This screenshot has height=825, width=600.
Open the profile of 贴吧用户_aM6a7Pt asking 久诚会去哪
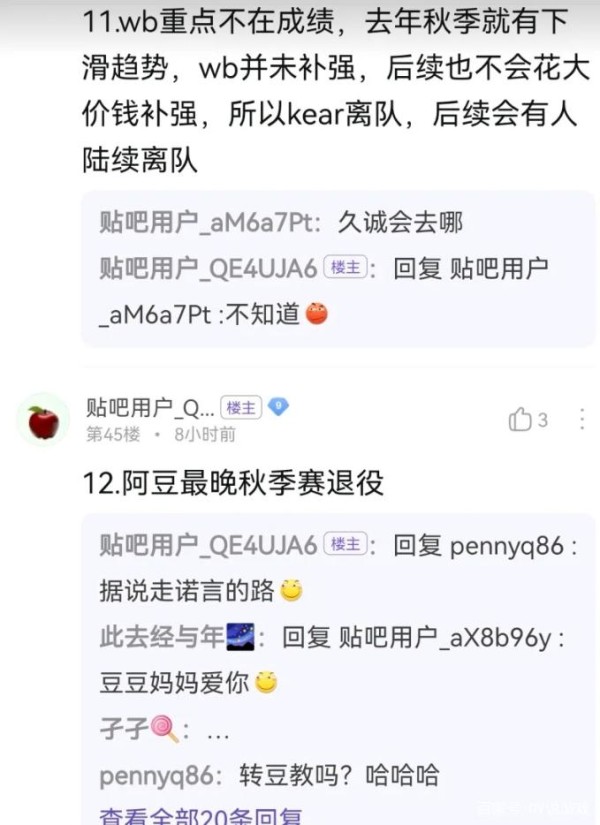tap(204, 223)
